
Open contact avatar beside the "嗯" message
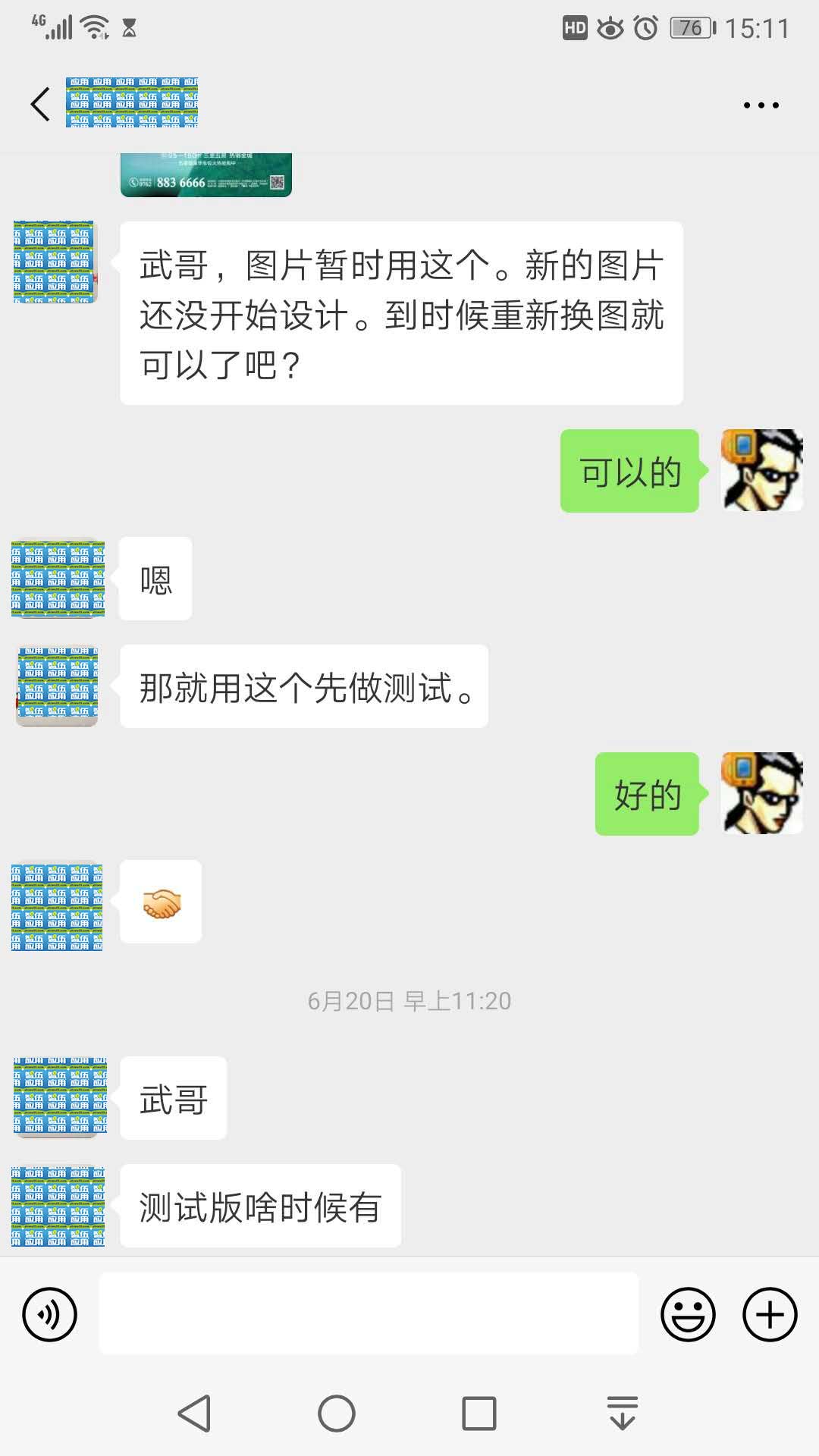pyautogui.click(x=58, y=579)
